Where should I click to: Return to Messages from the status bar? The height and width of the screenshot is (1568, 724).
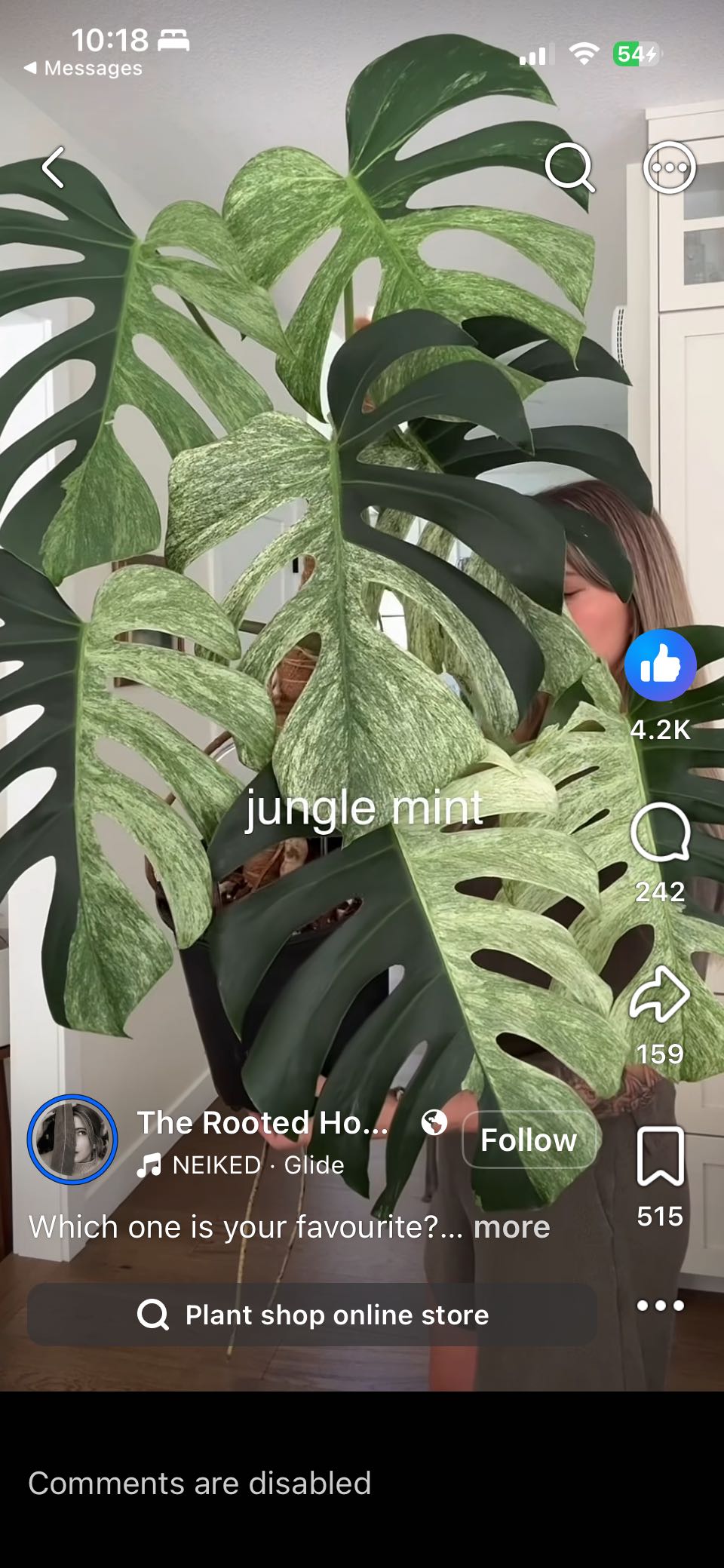tap(83, 68)
